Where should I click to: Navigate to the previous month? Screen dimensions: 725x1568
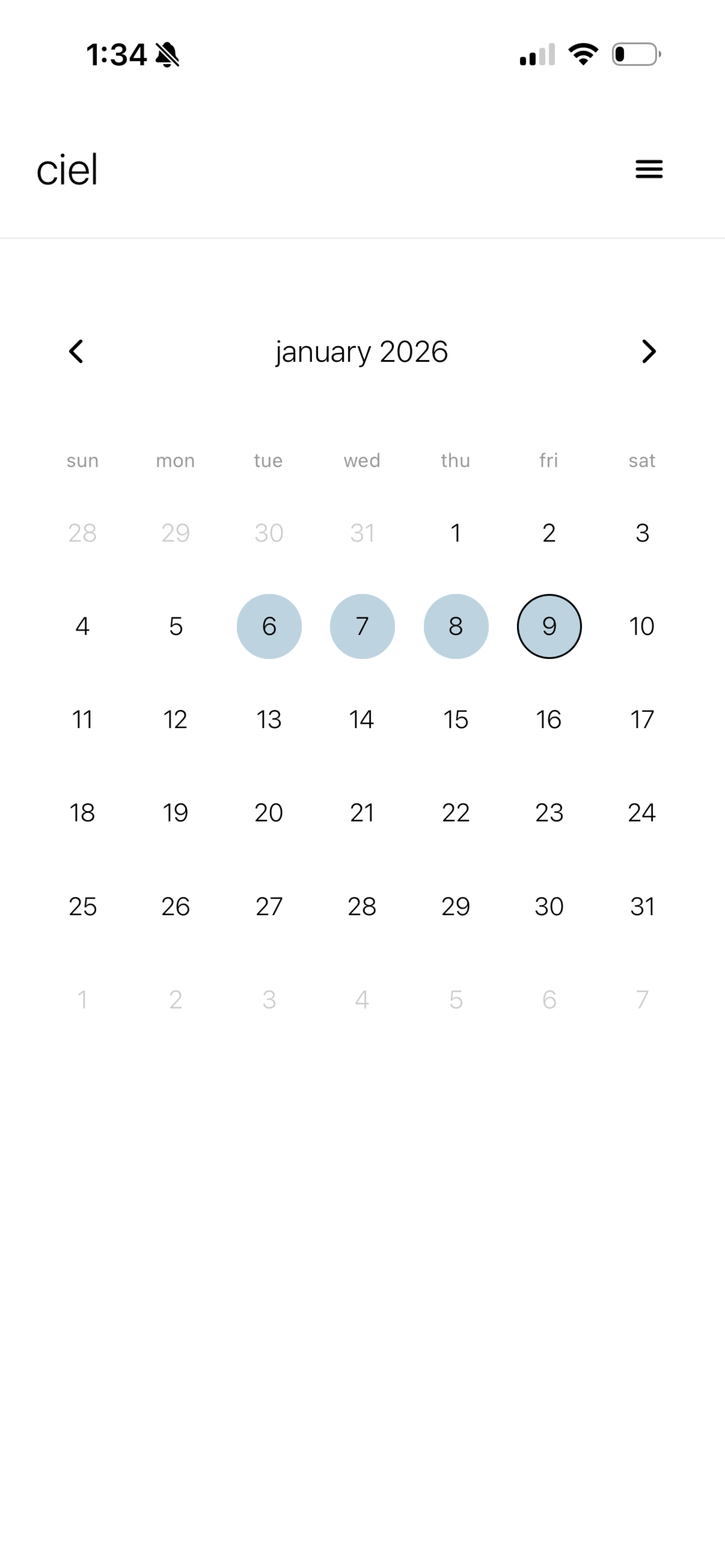click(x=75, y=351)
